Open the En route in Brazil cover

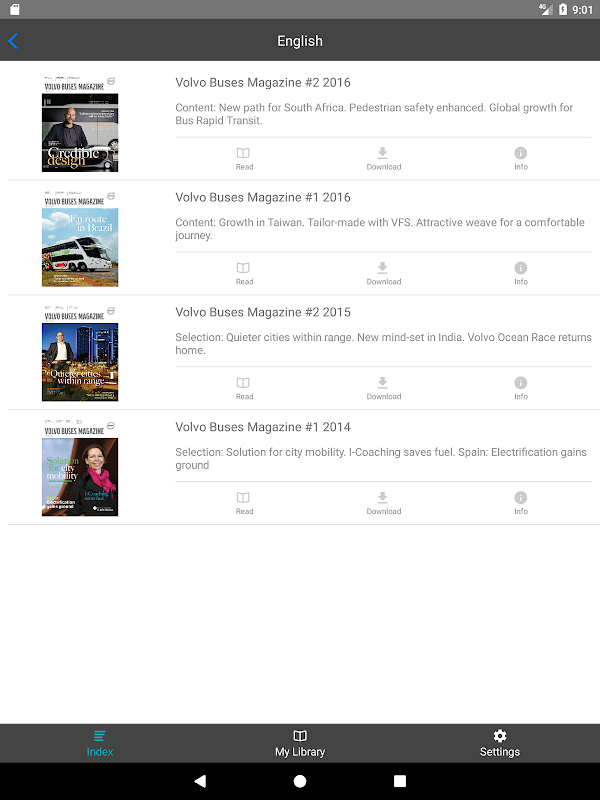click(80, 239)
